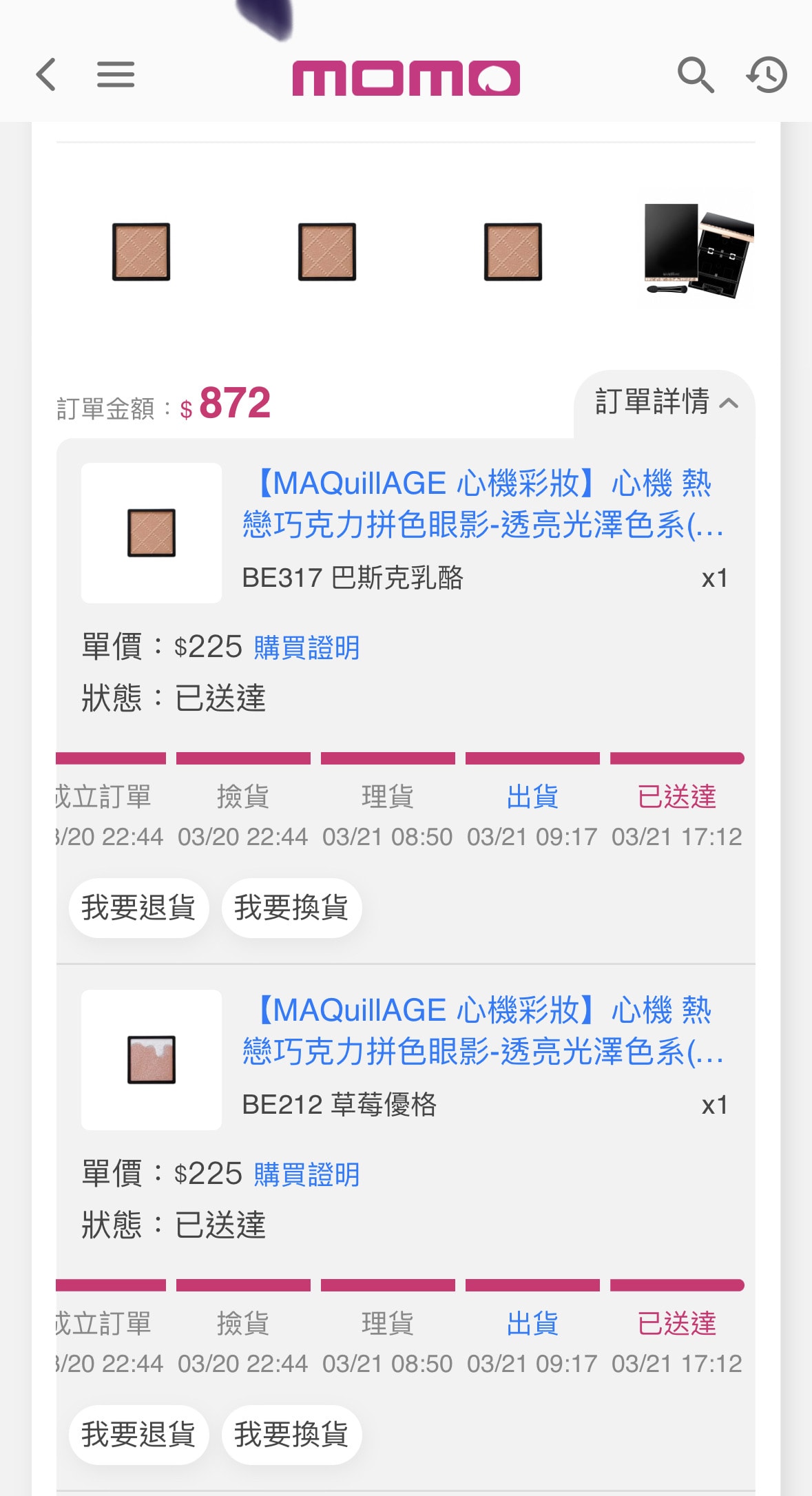Screen dimensions: 812x1496
Task: Go back using the header arrow
Action: 46,74
